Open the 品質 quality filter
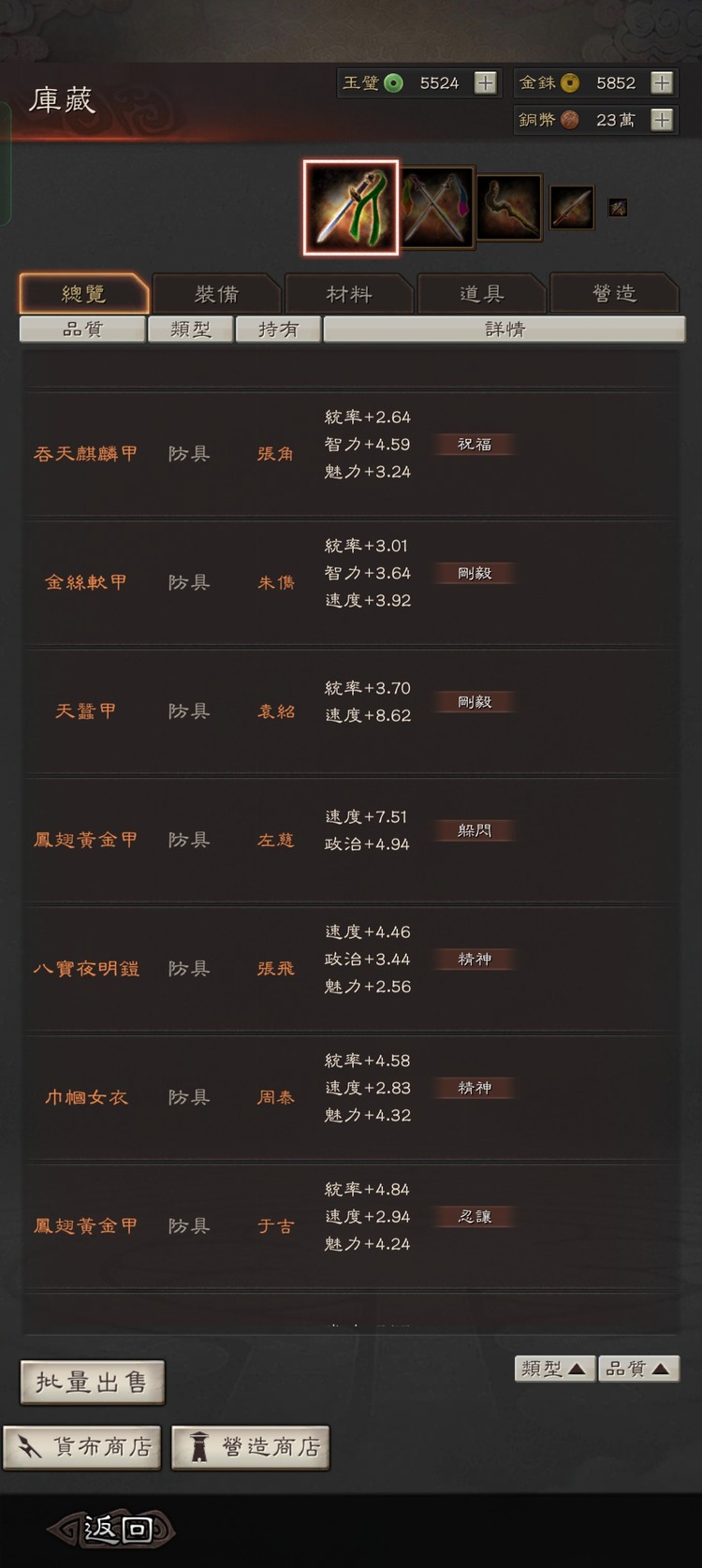Image resolution: width=702 pixels, height=1568 pixels. (x=82, y=329)
